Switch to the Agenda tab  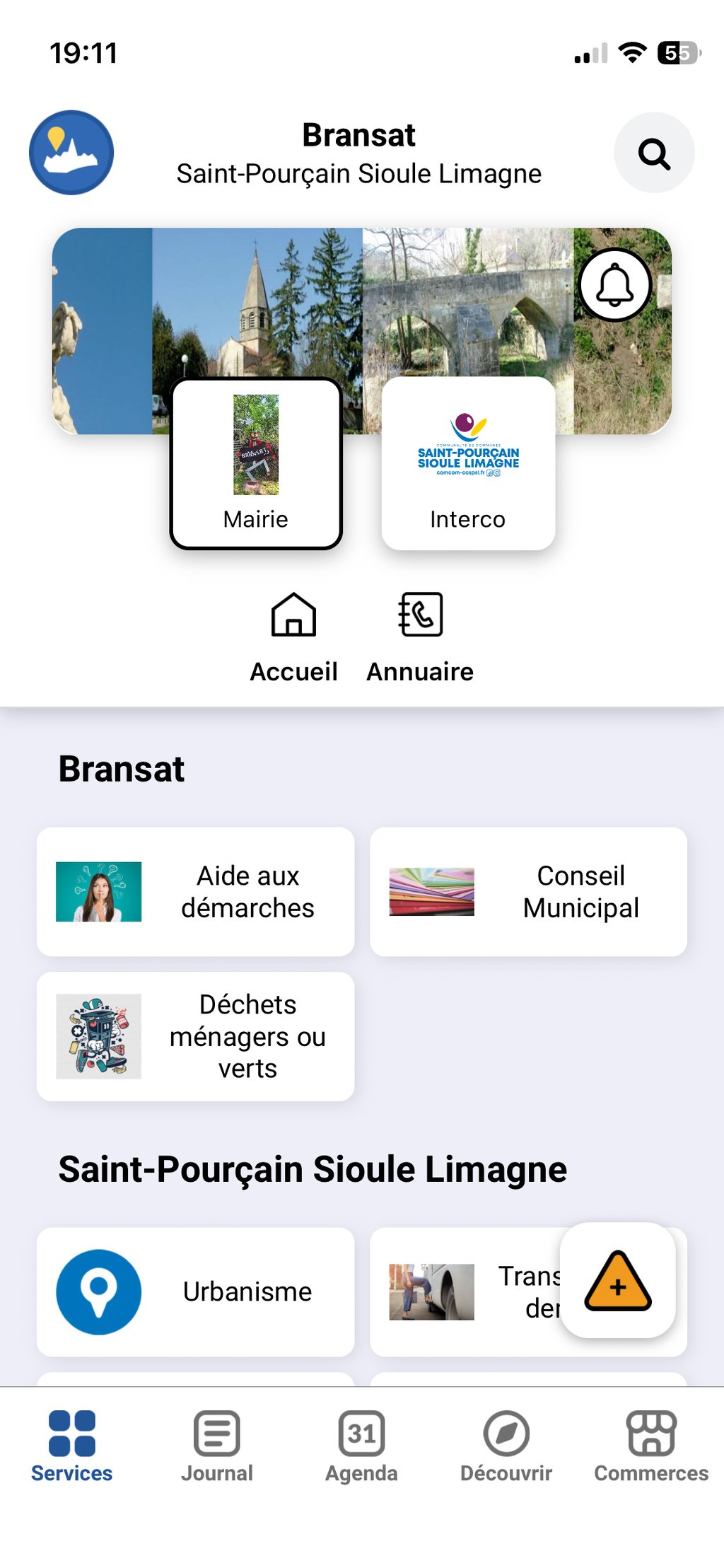361,1446
